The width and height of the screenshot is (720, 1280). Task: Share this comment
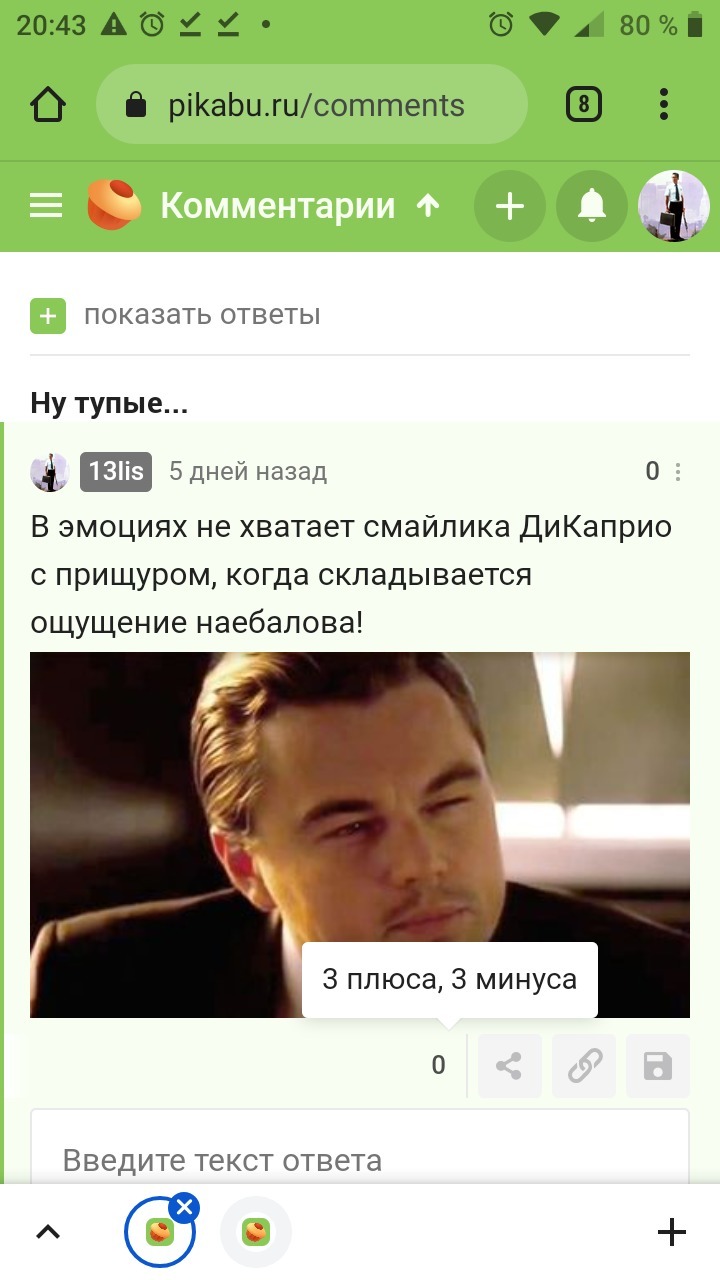point(509,1066)
